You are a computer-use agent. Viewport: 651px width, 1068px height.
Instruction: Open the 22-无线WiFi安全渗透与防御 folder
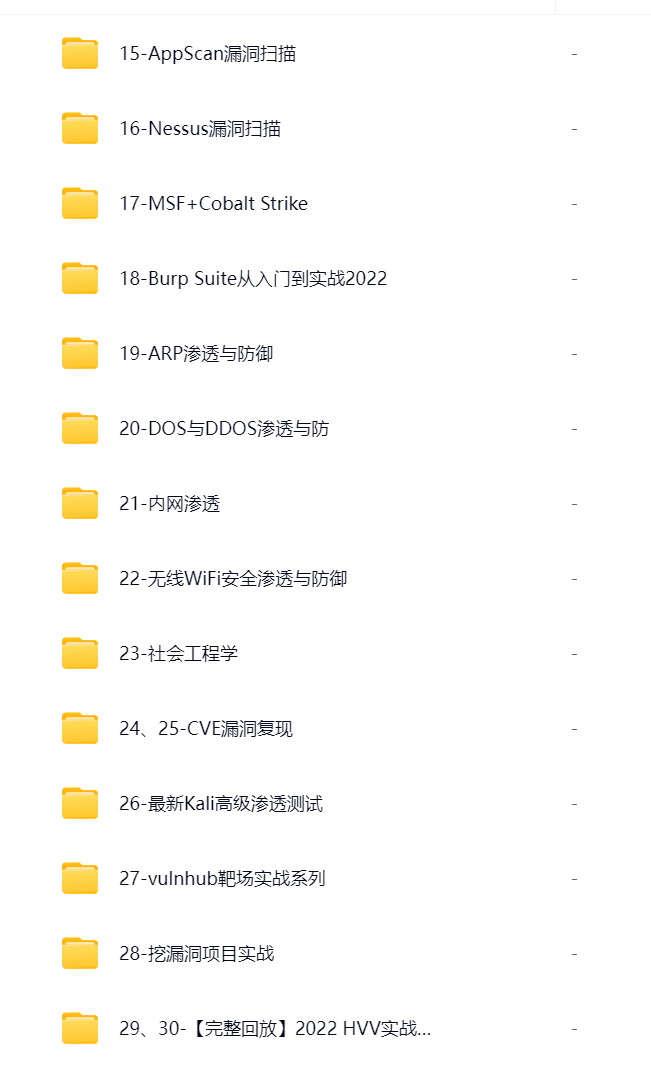[233, 579]
